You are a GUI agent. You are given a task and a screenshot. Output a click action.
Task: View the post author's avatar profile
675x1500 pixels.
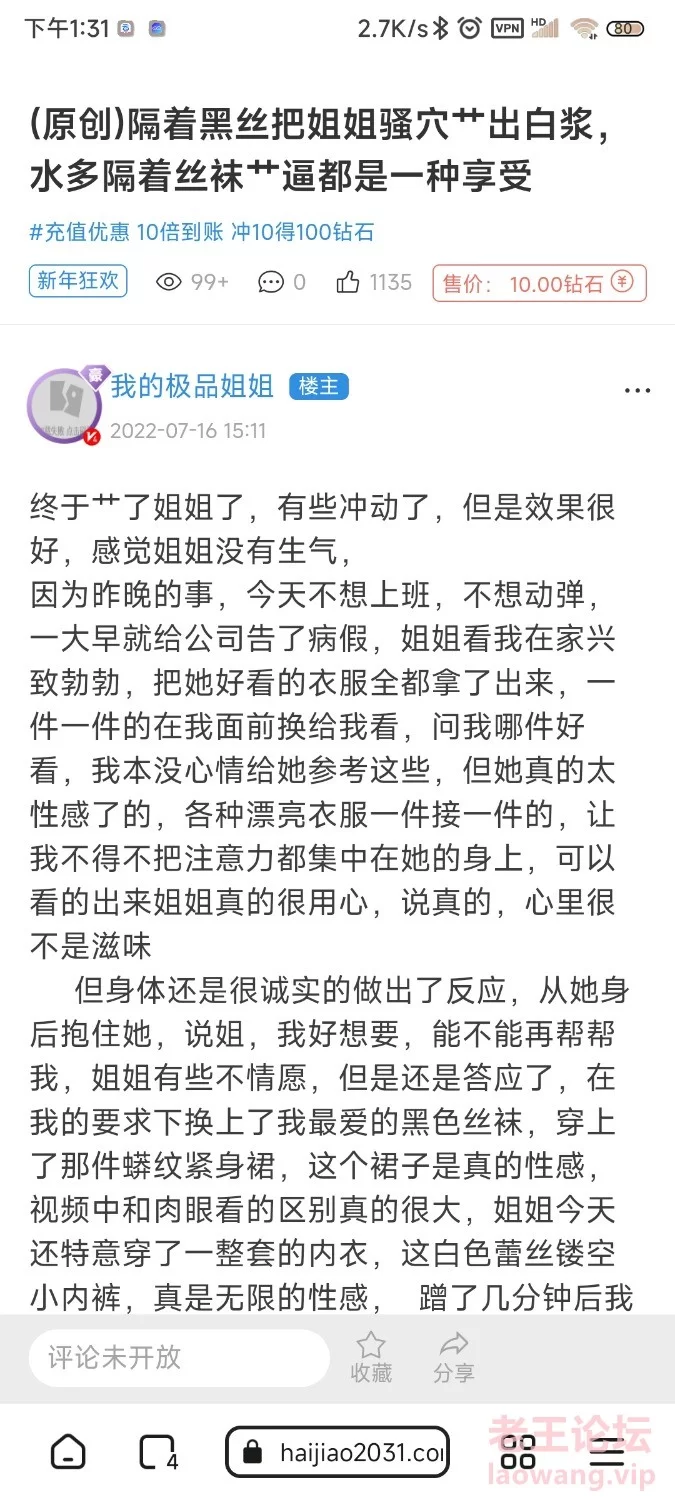[63, 404]
